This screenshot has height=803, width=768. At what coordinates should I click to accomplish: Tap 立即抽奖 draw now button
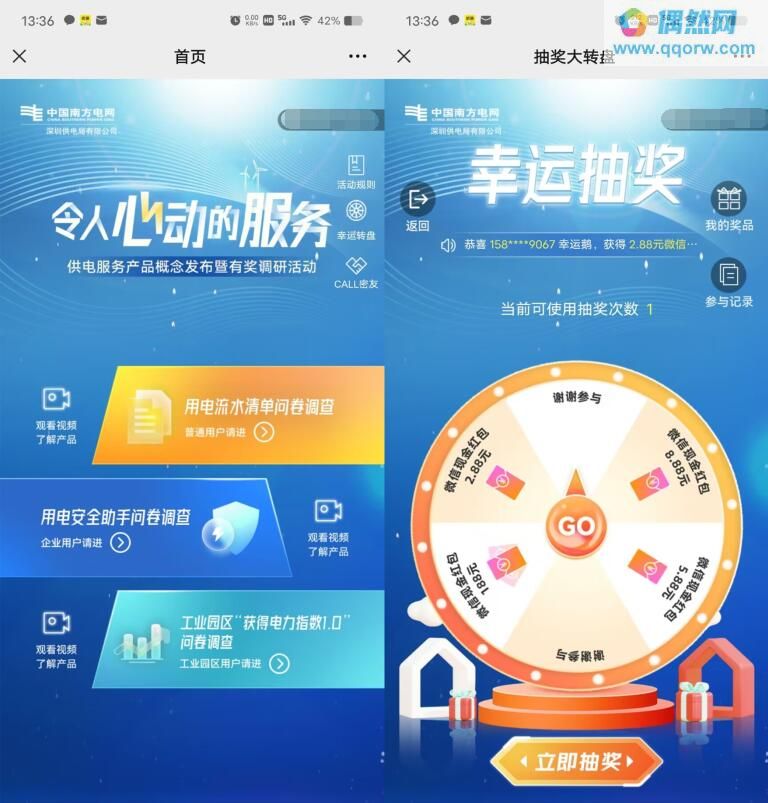point(576,762)
